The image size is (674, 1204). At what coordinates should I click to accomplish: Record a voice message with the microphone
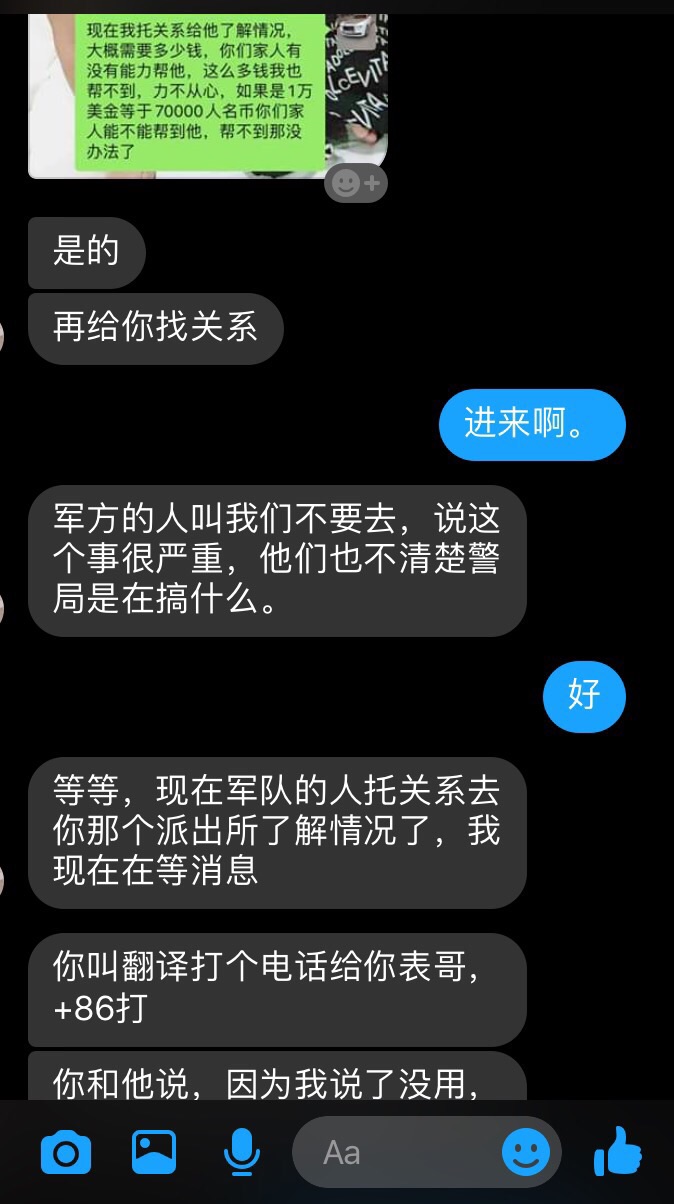tap(241, 1153)
